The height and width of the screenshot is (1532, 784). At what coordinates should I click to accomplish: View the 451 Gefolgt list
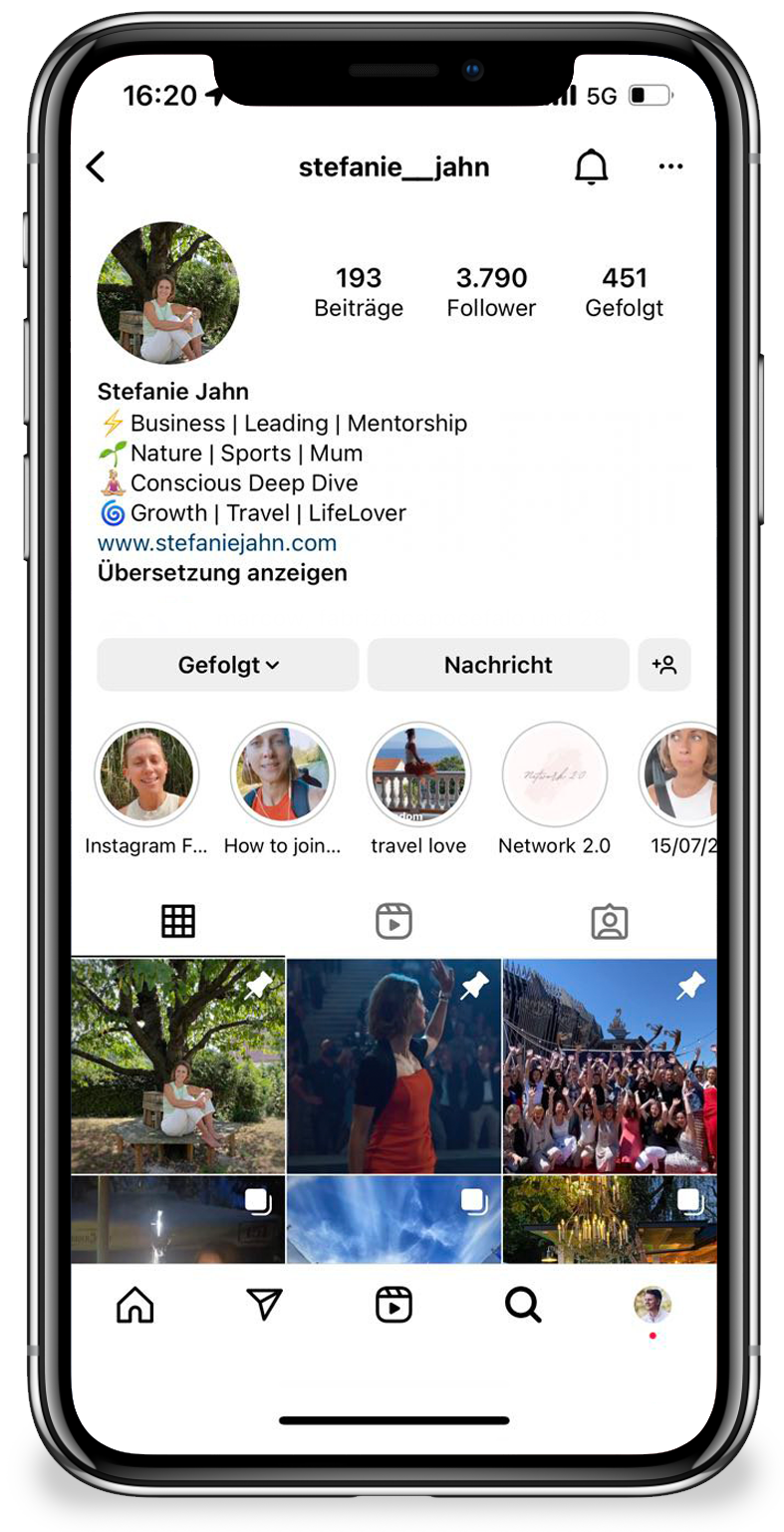tap(624, 291)
